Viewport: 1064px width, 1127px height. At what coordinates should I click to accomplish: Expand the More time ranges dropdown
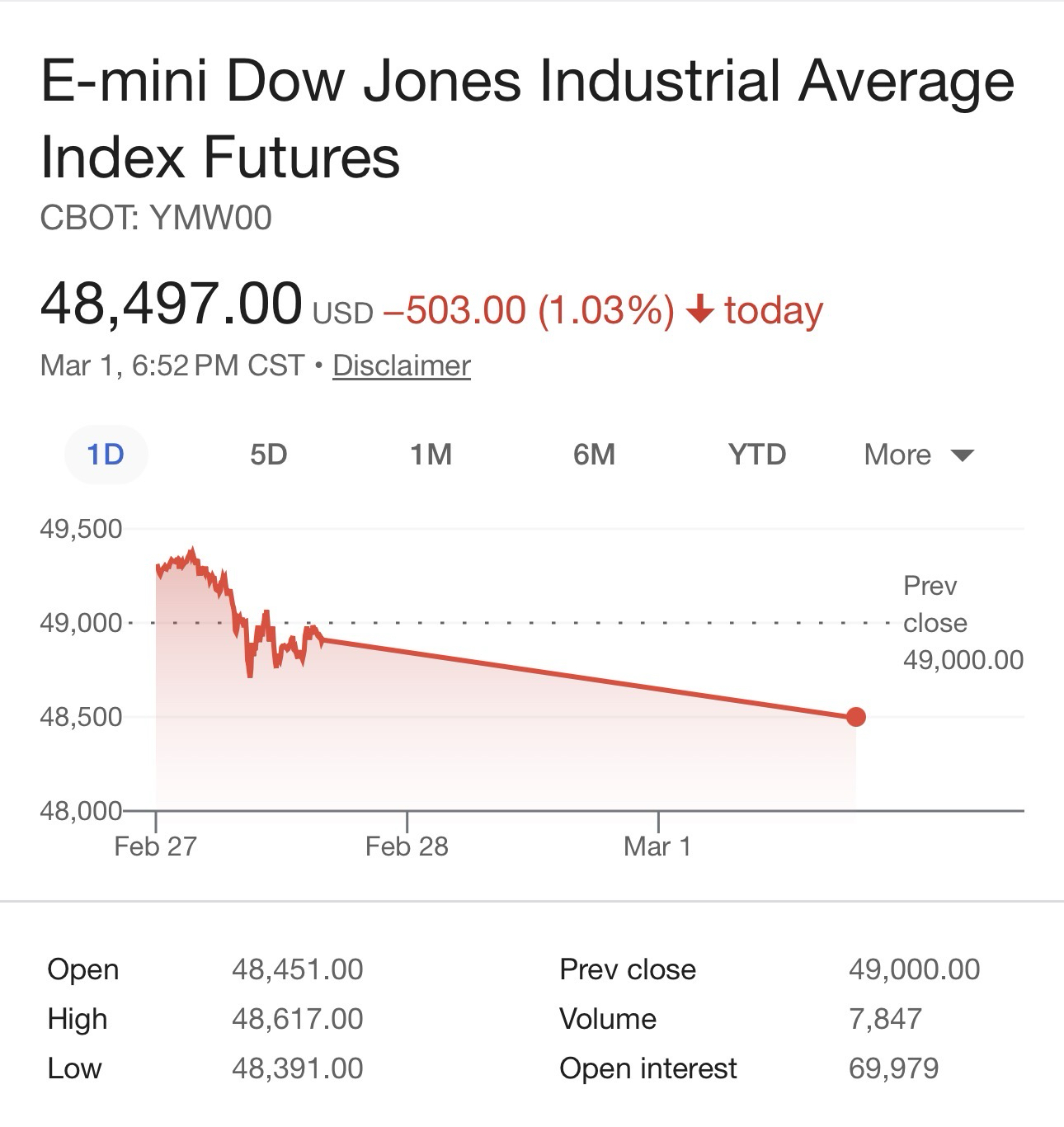pyautogui.click(x=918, y=455)
